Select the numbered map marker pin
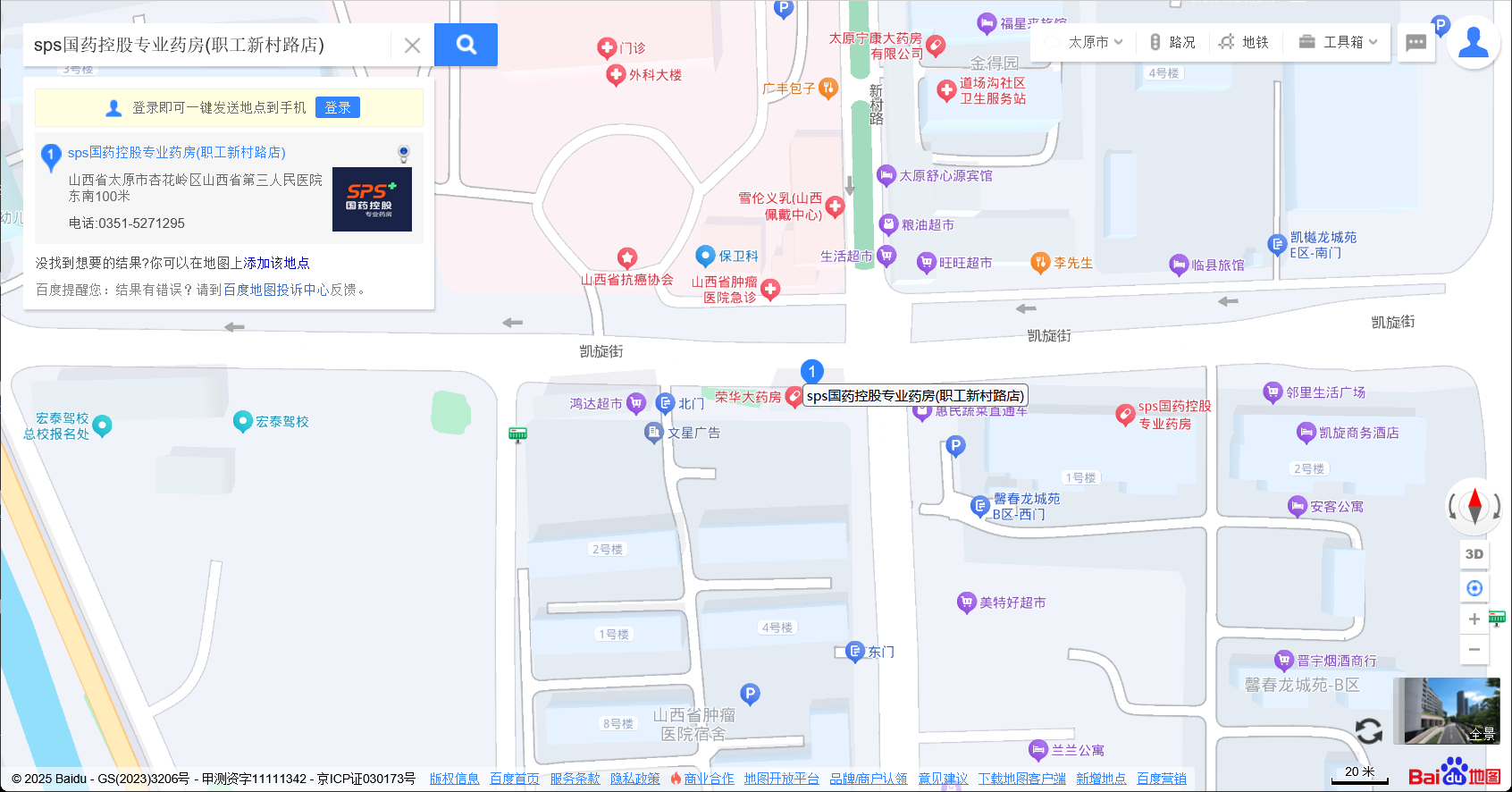The width and height of the screenshot is (1512, 792). pyautogui.click(x=811, y=372)
